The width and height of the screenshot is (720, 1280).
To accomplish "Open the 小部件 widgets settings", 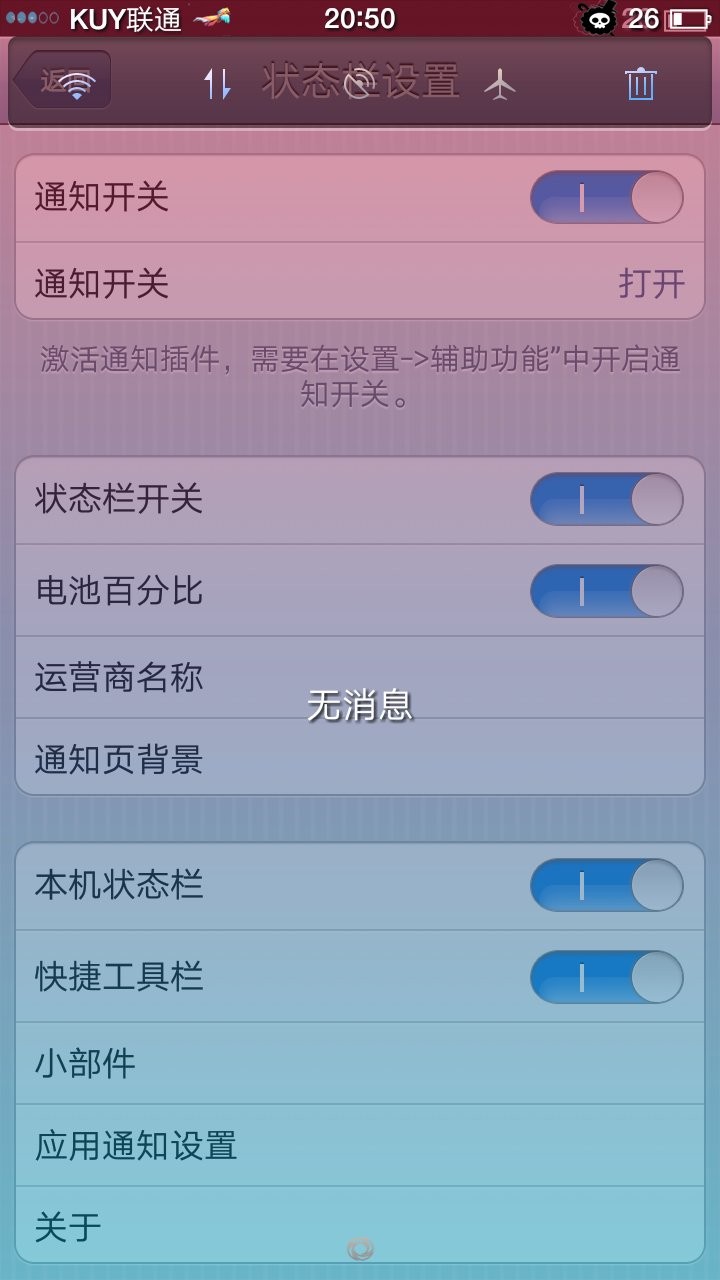I will [360, 1063].
